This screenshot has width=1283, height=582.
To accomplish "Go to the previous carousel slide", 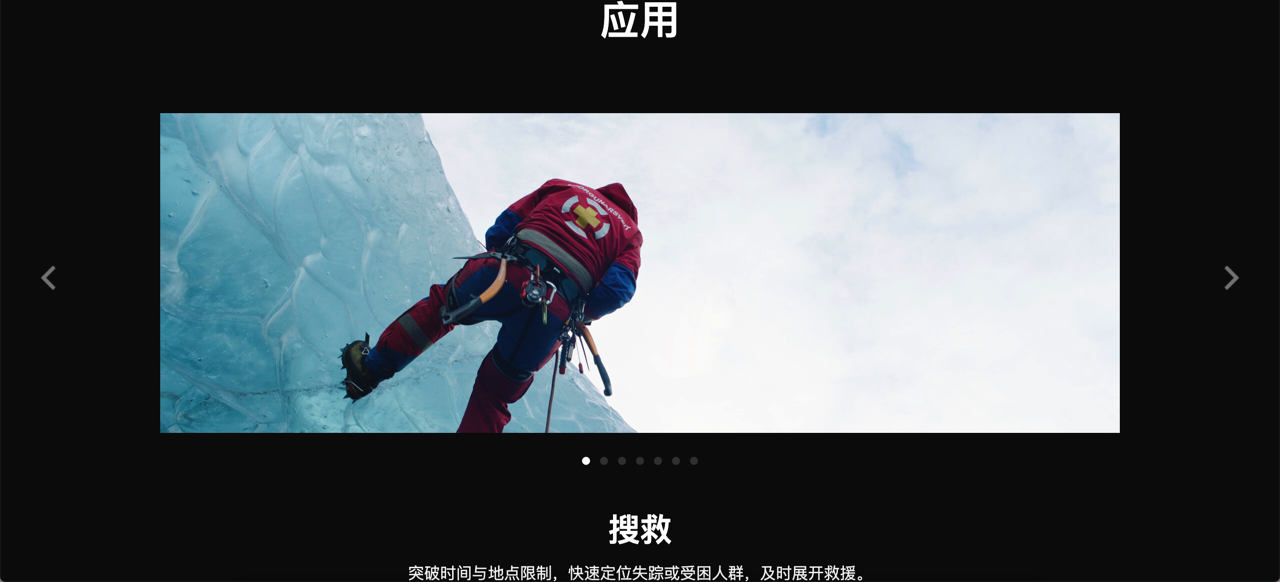I will pos(48,278).
